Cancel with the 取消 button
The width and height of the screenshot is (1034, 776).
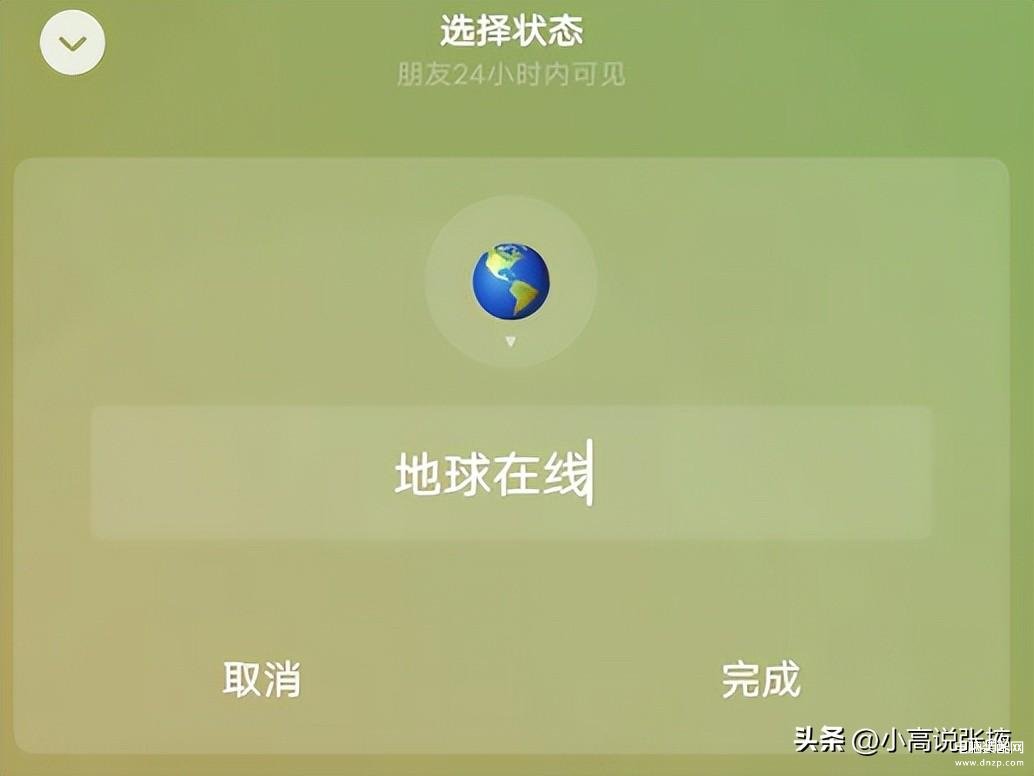(261, 679)
